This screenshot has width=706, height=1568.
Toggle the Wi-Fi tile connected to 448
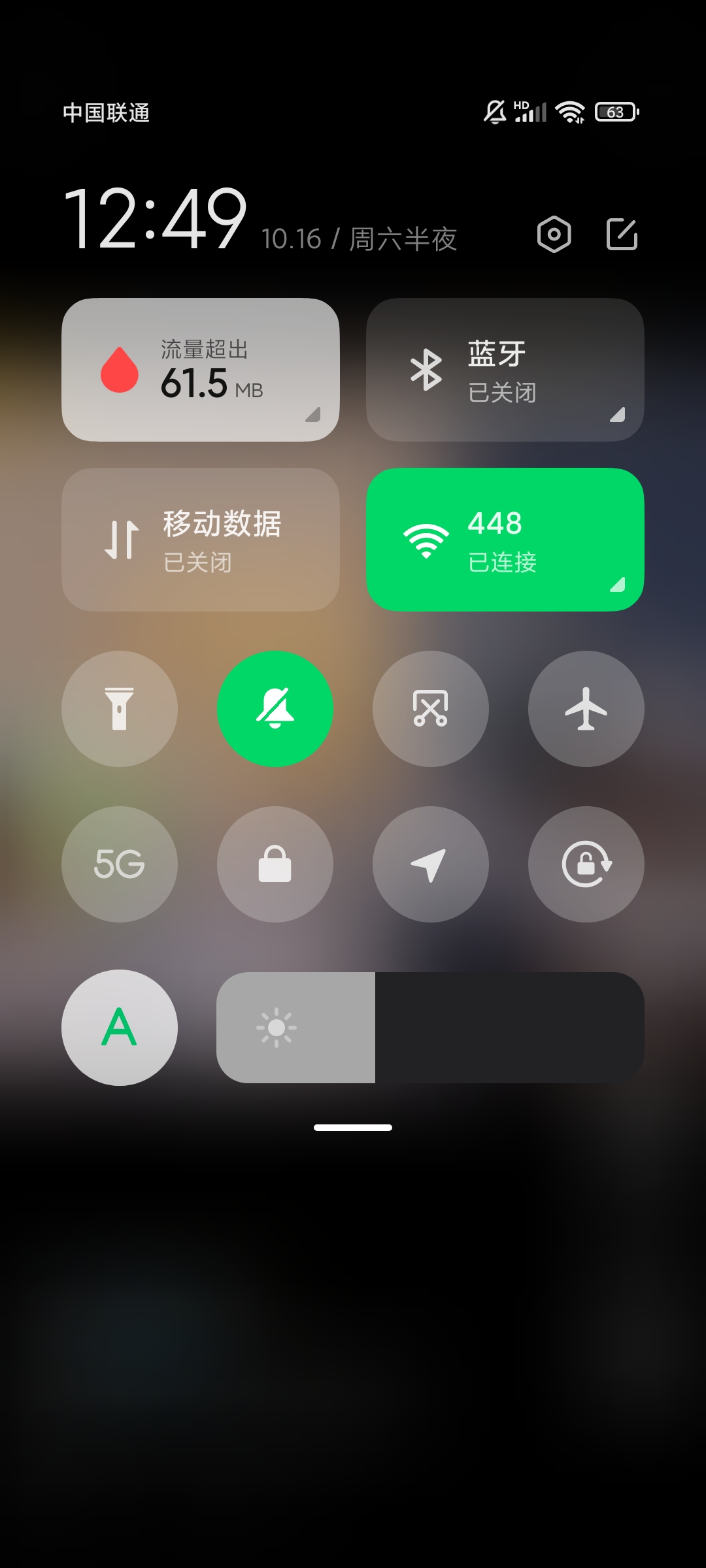point(505,540)
